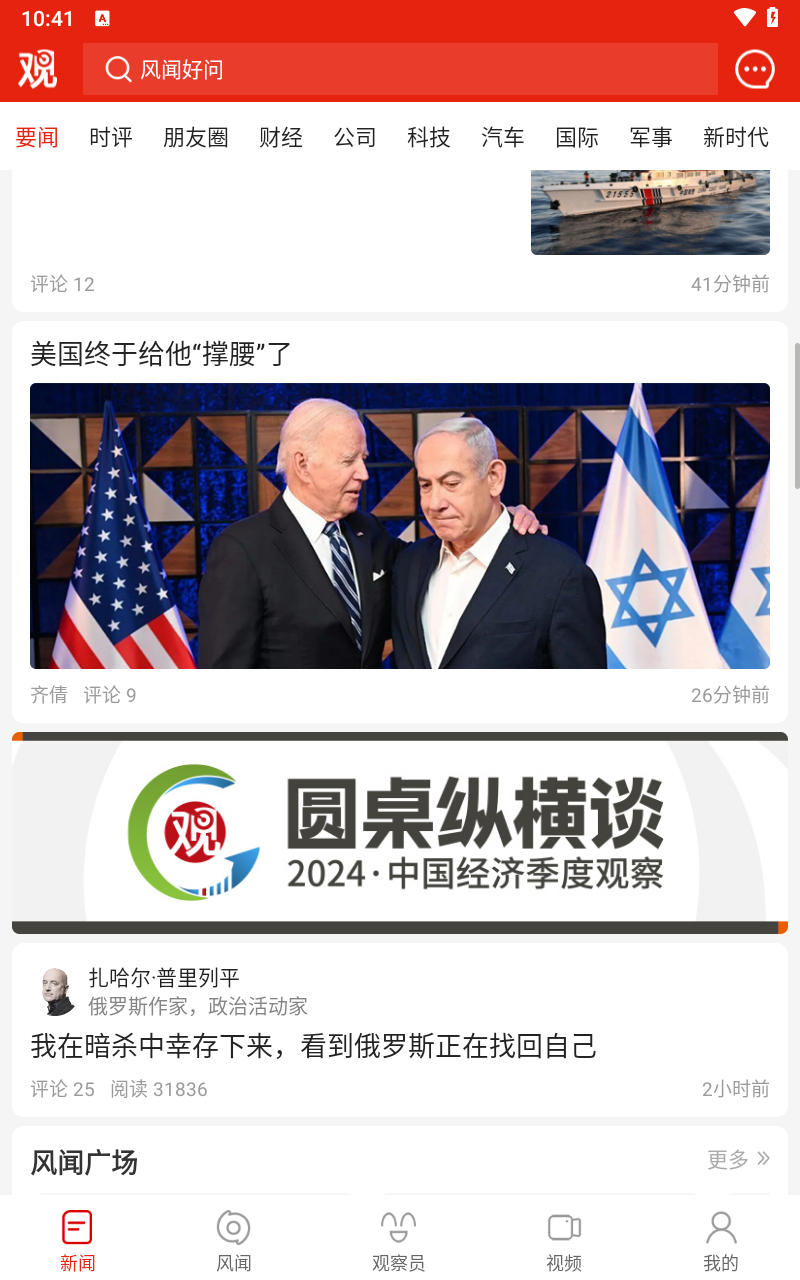Tap the 观 logo at top left
The width and height of the screenshot is (800, 1280).
(x=38, y=69)
